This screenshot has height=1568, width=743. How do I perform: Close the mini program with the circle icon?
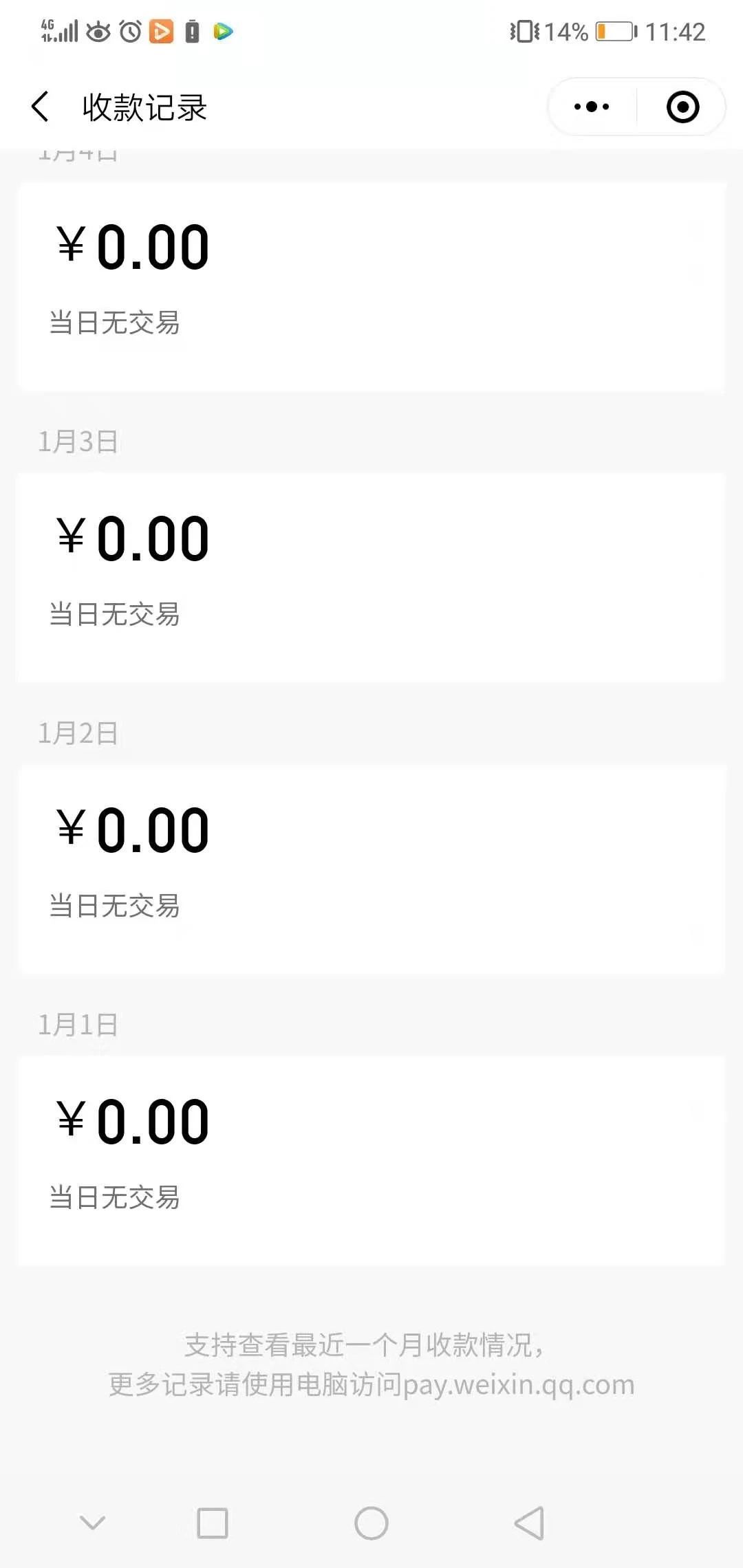pyautogui.click(x=682, y=107)
